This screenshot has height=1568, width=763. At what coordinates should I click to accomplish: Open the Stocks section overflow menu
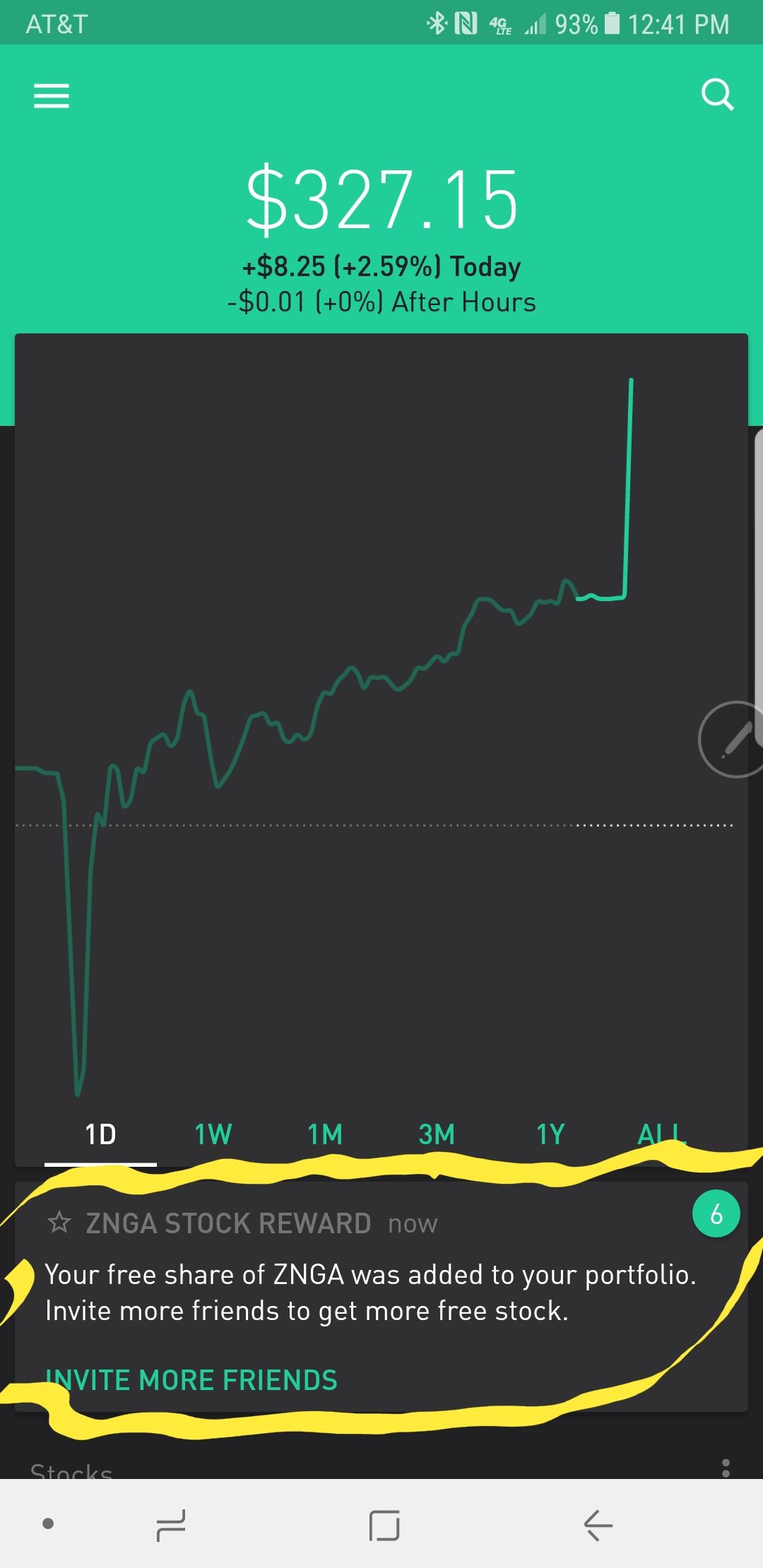click(x=726, y=1468)
